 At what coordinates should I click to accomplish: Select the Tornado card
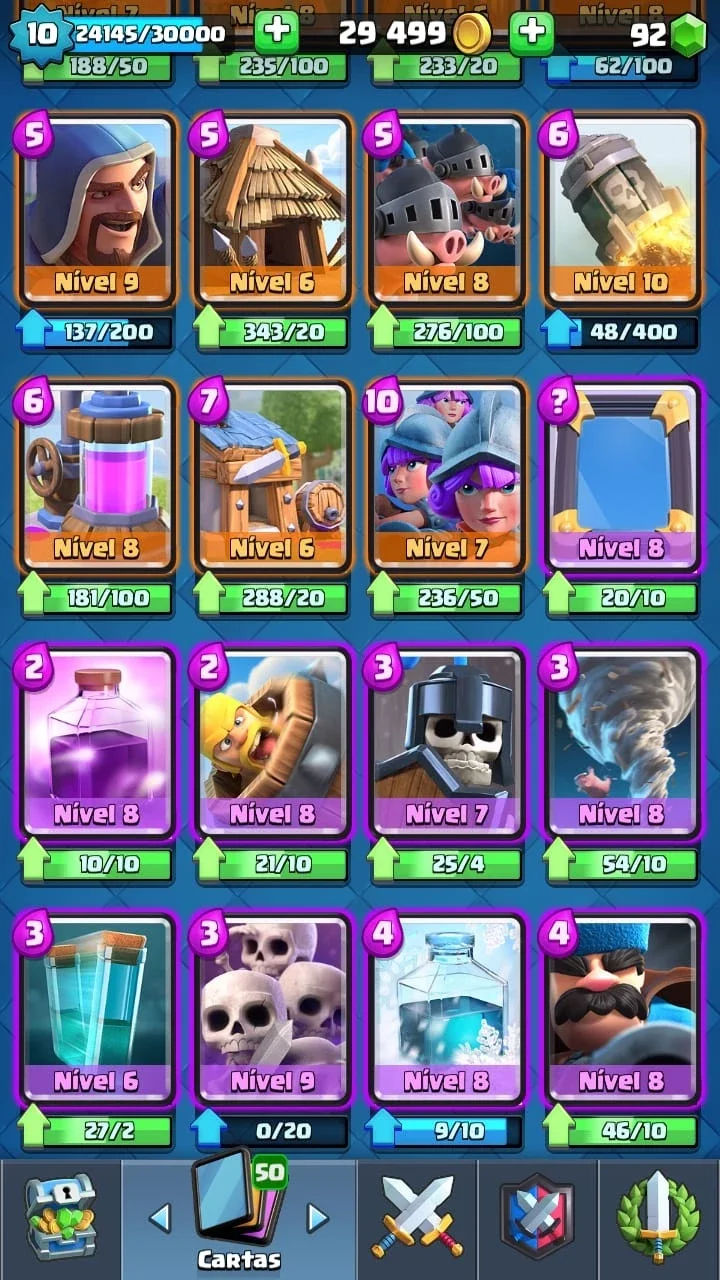coord(621,742)
